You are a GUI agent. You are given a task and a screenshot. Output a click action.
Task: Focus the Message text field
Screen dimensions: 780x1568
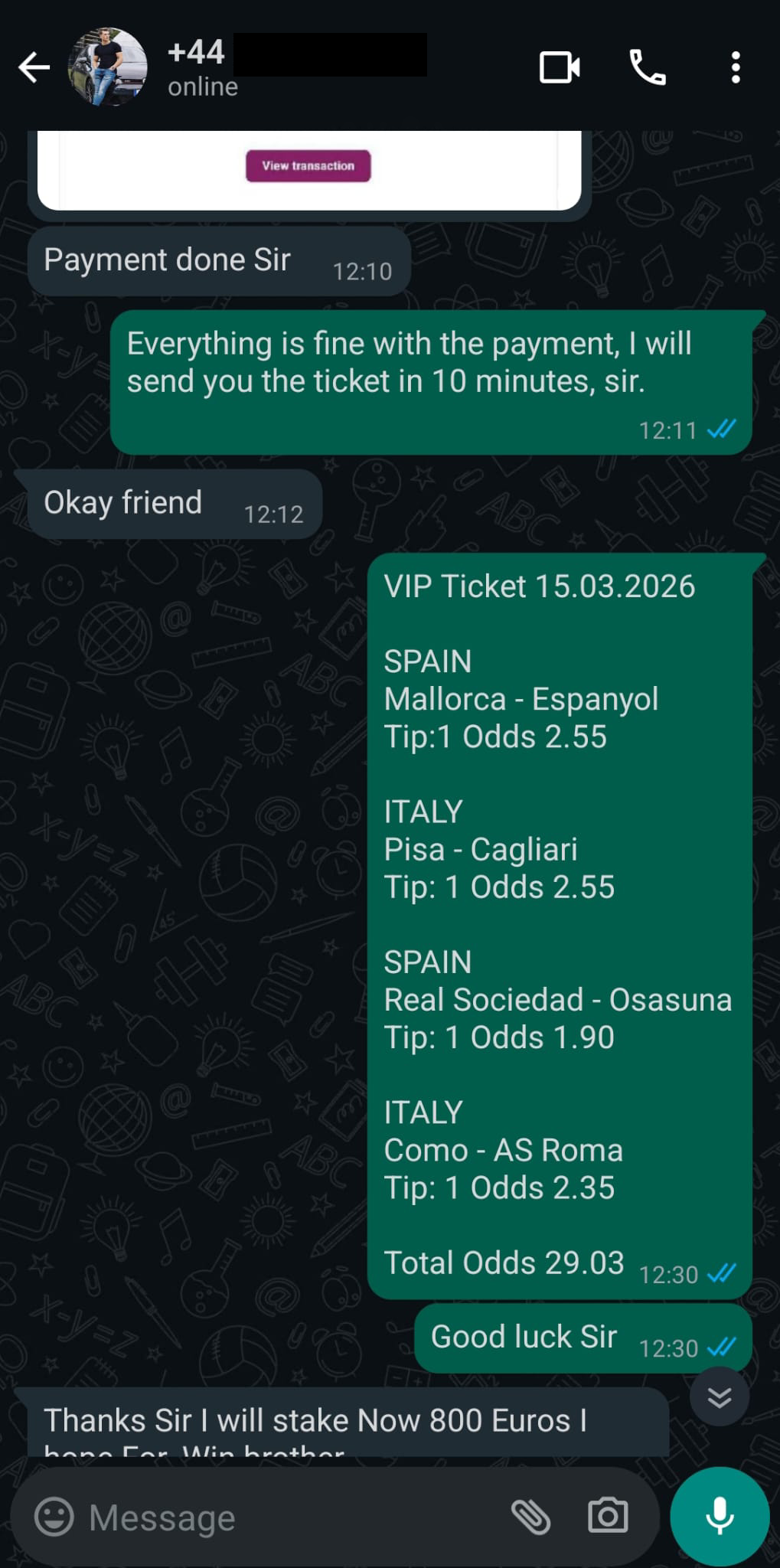point(291,1517)
